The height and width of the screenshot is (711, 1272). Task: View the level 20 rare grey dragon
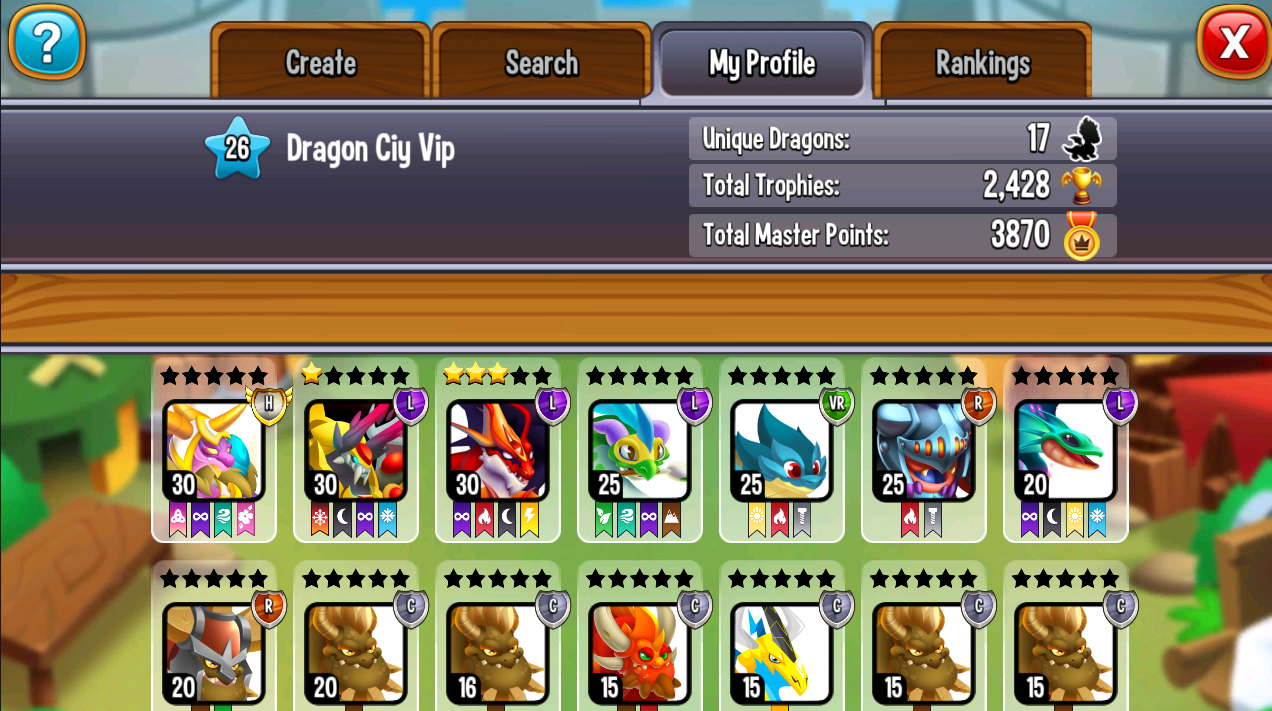[x=214, y=650]
